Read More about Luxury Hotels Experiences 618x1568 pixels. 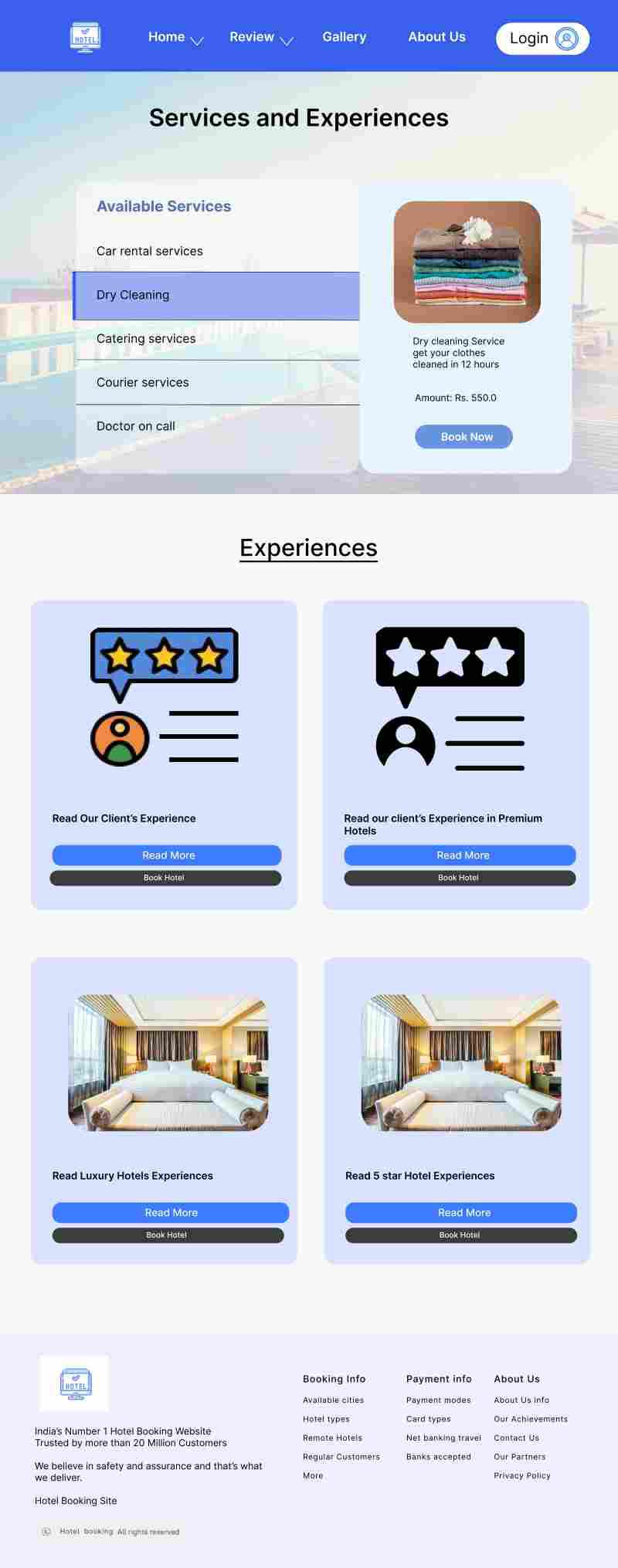171,1213
